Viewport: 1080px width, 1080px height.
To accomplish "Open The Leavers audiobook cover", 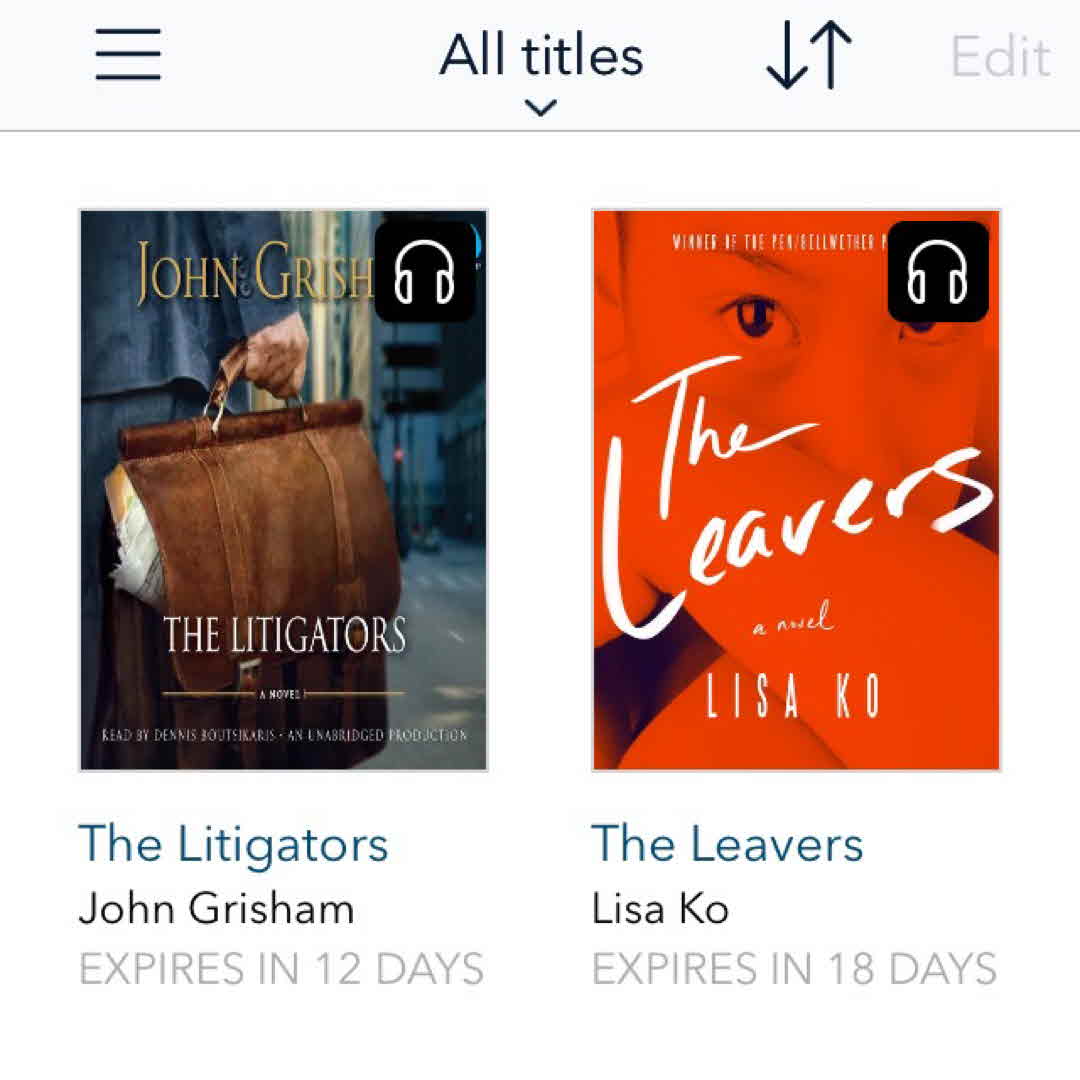I will [796, 490].
